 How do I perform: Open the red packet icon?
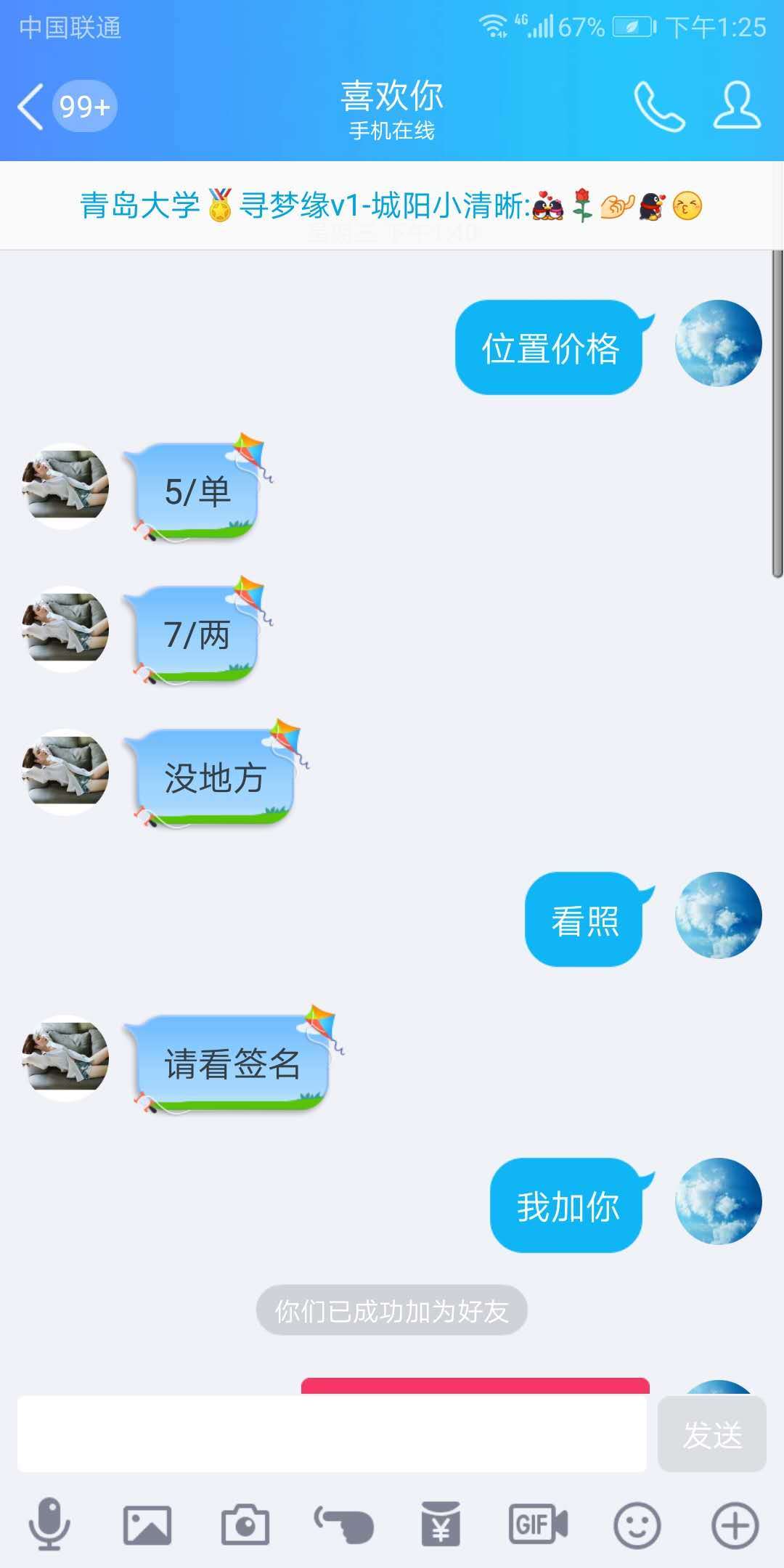pos(439,1522)
